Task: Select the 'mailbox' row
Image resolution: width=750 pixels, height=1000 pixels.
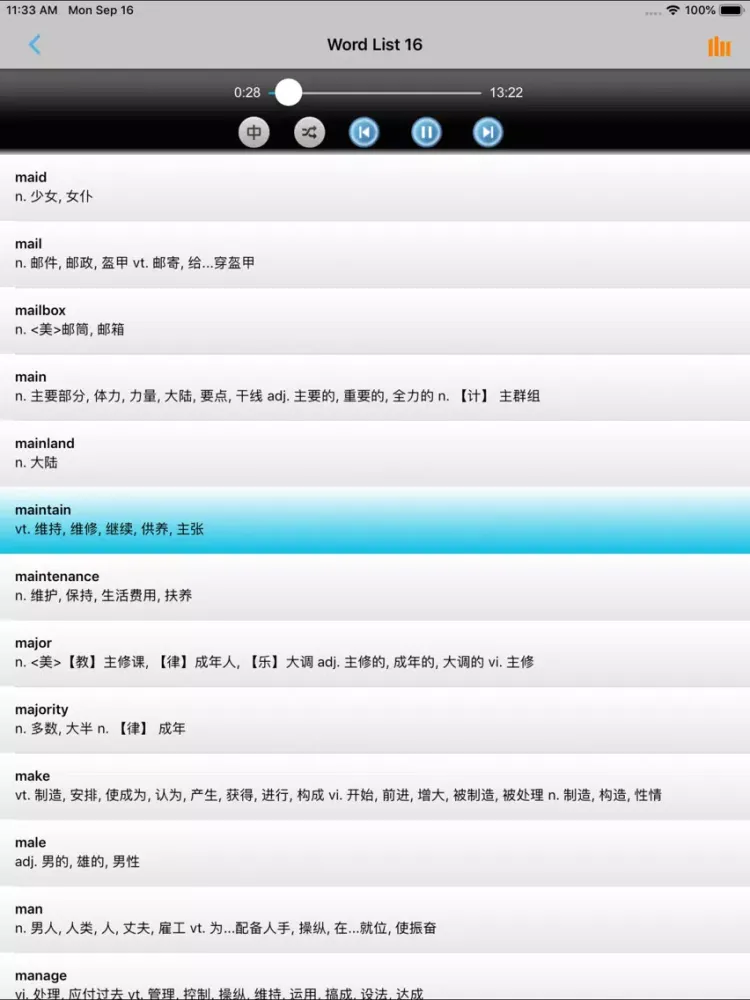Action: [375, 320]
